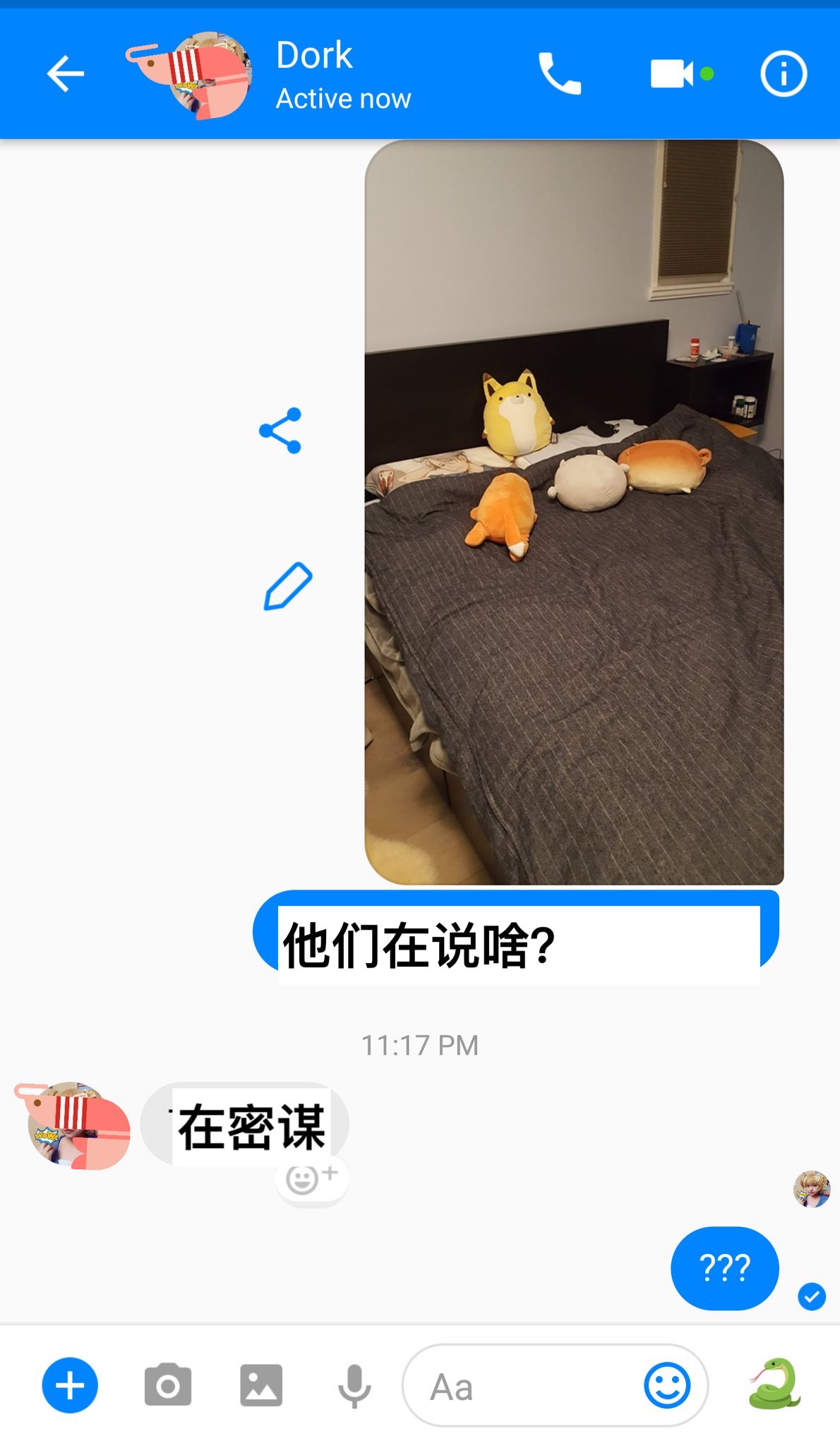Viewport: 840px width, 1446px height.
Task: Open the plus menu for more actions
Action: pyautogui.click(x=70, y=1385)
